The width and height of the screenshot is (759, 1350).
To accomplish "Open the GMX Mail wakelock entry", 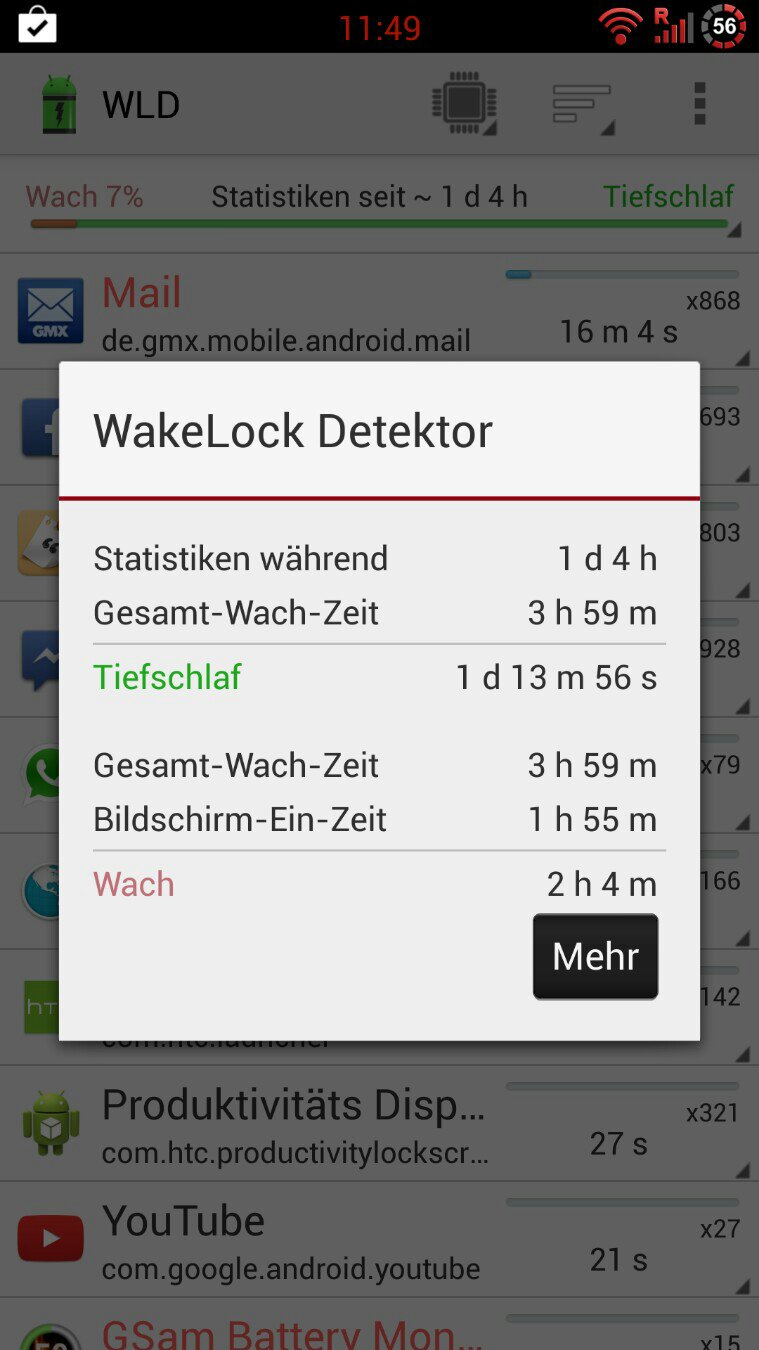I will click(379, 312).
